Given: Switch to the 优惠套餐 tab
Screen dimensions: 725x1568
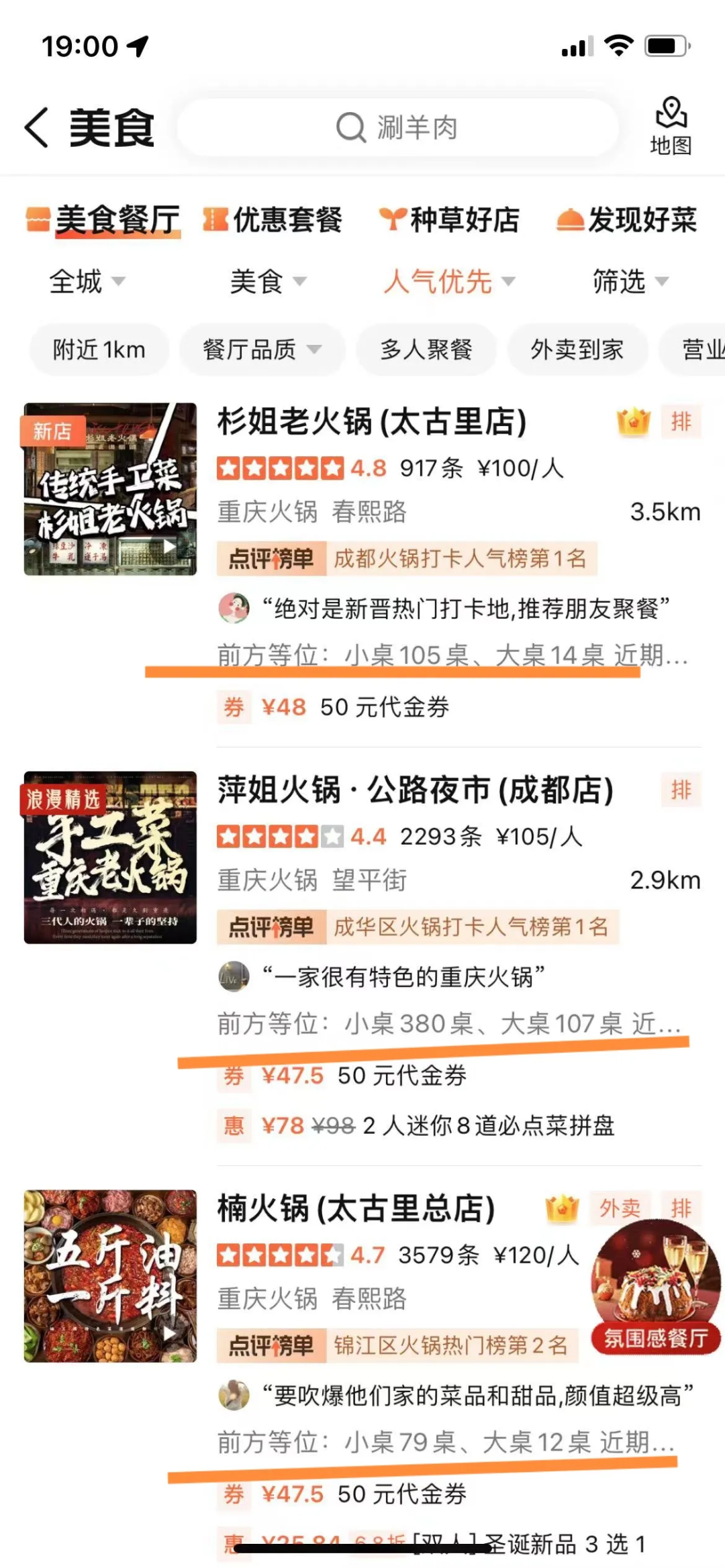Looking at the screenshot, I should click(273, 220).
